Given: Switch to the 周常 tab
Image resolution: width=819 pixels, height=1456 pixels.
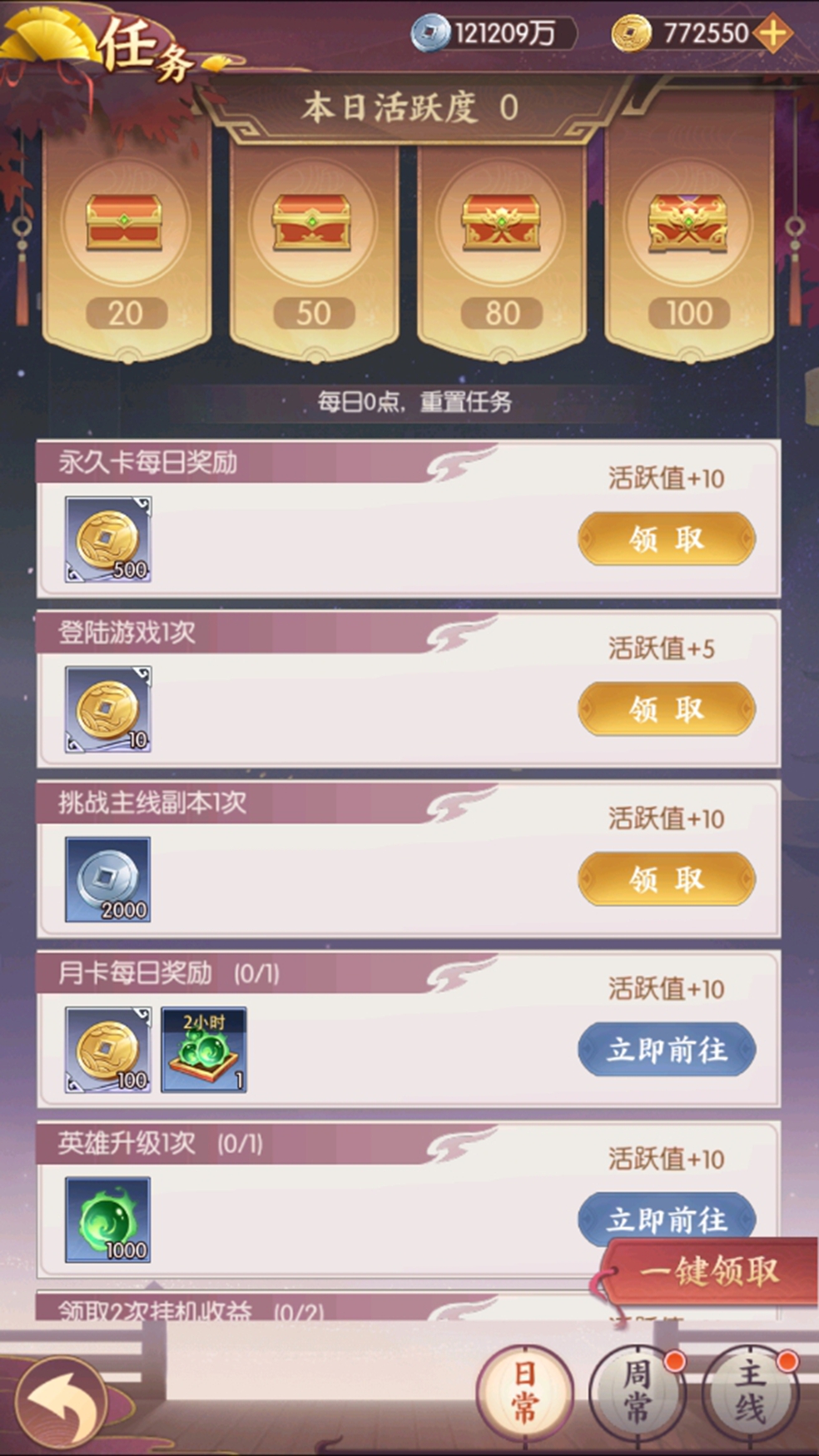Looking at the screenshot, I should click(637, 1391).
